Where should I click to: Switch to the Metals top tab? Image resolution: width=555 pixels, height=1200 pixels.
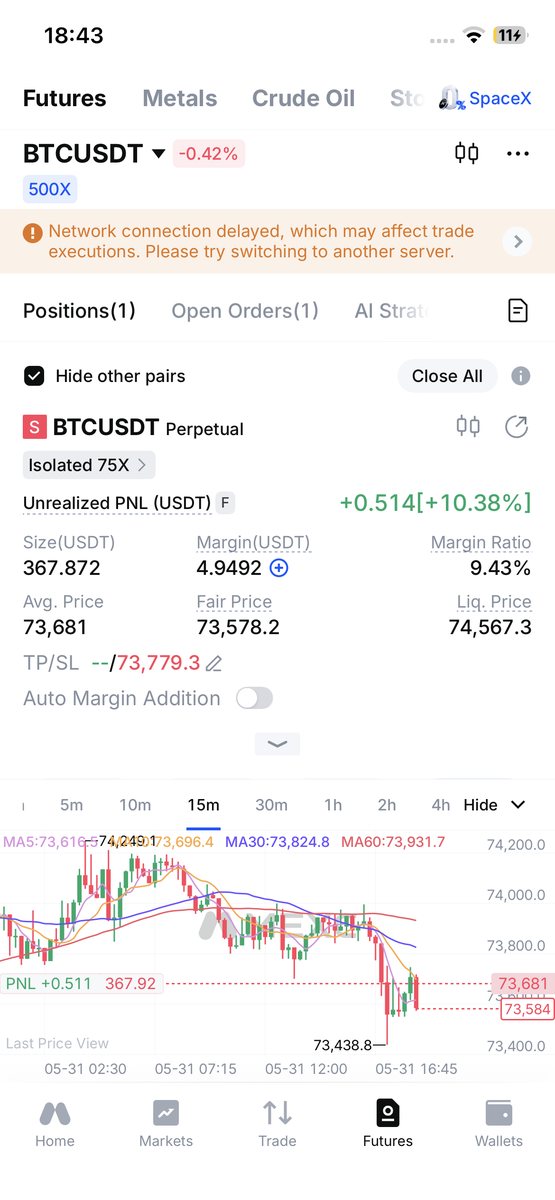click(x=180, y=98)
